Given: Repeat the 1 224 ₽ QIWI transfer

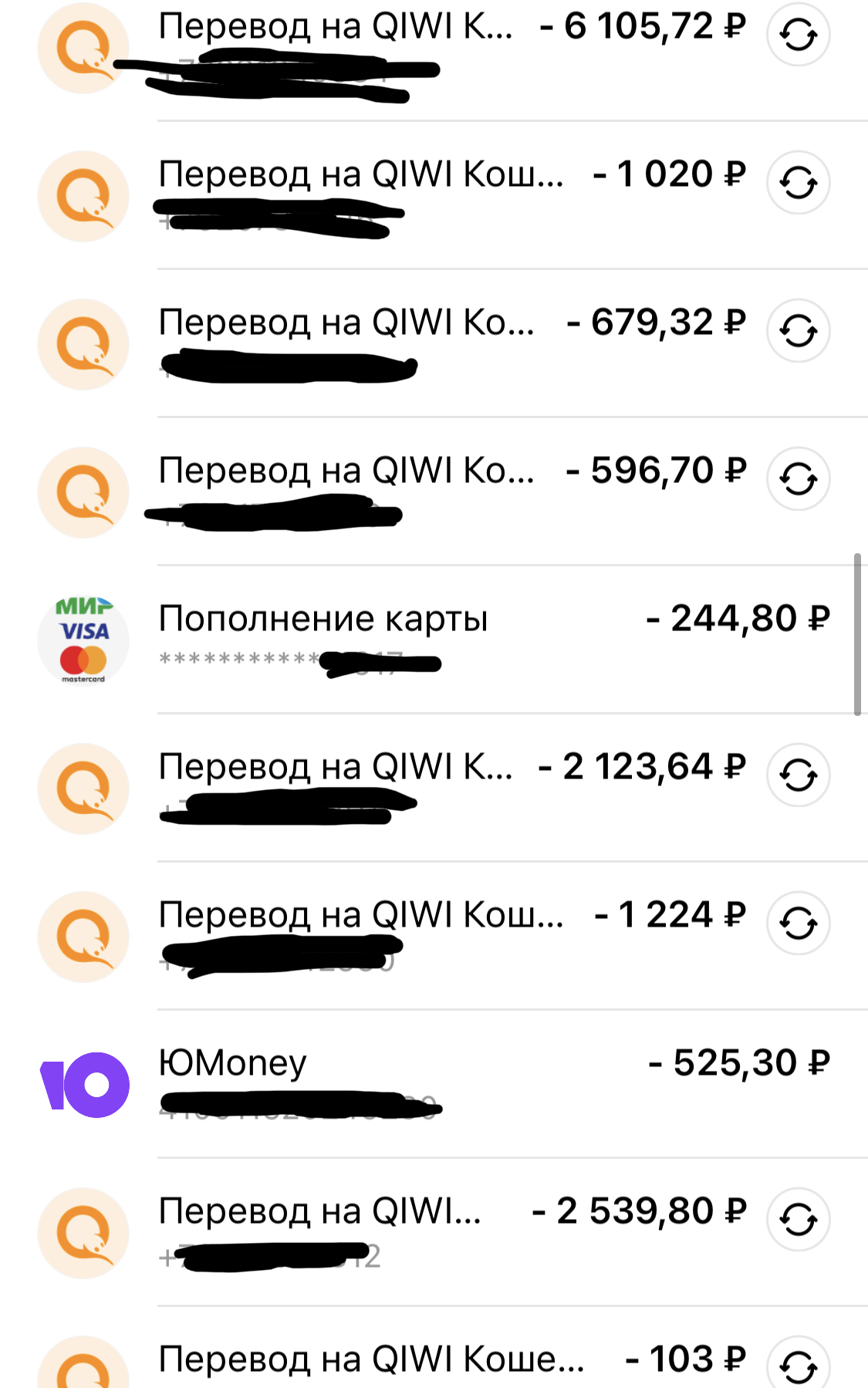Looking at the screenshot, I should click(x=798, y=924).
